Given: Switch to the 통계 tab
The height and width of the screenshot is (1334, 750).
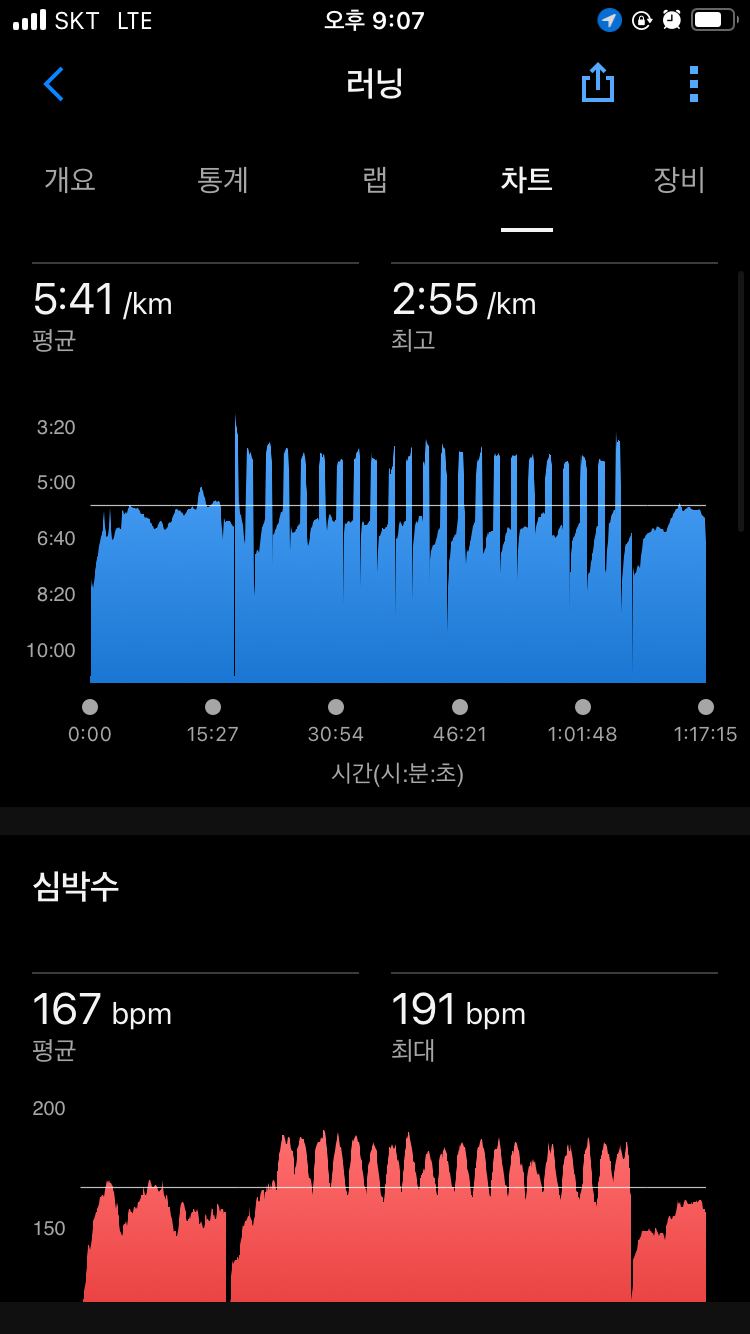Looking at the screenshot, I should click(x=223, y=180).
